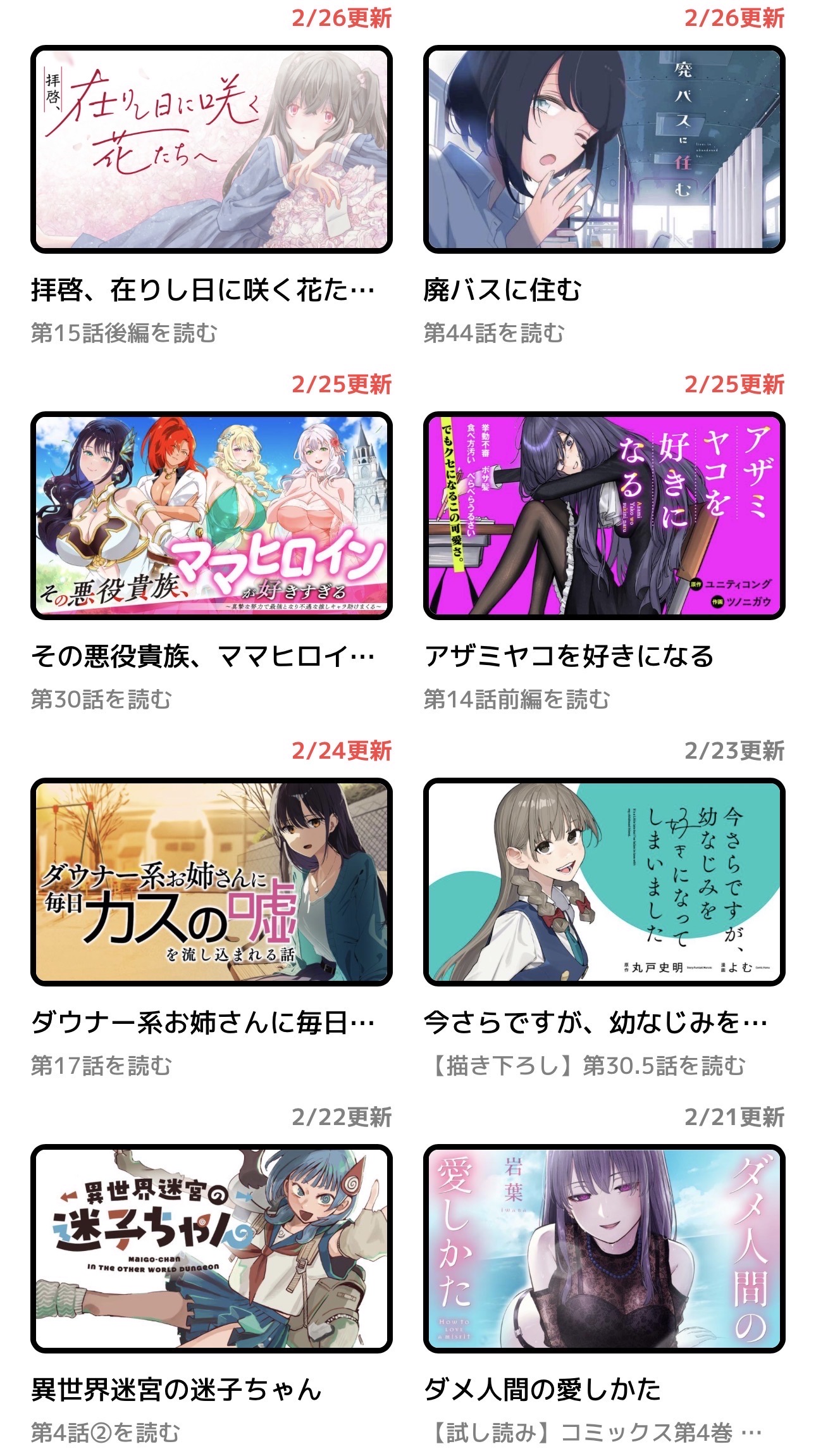This screenshot has height=1456, width=816.
Task: Open 異世界迷宮の迷子ちゃん series
Action: point(211,1248)
